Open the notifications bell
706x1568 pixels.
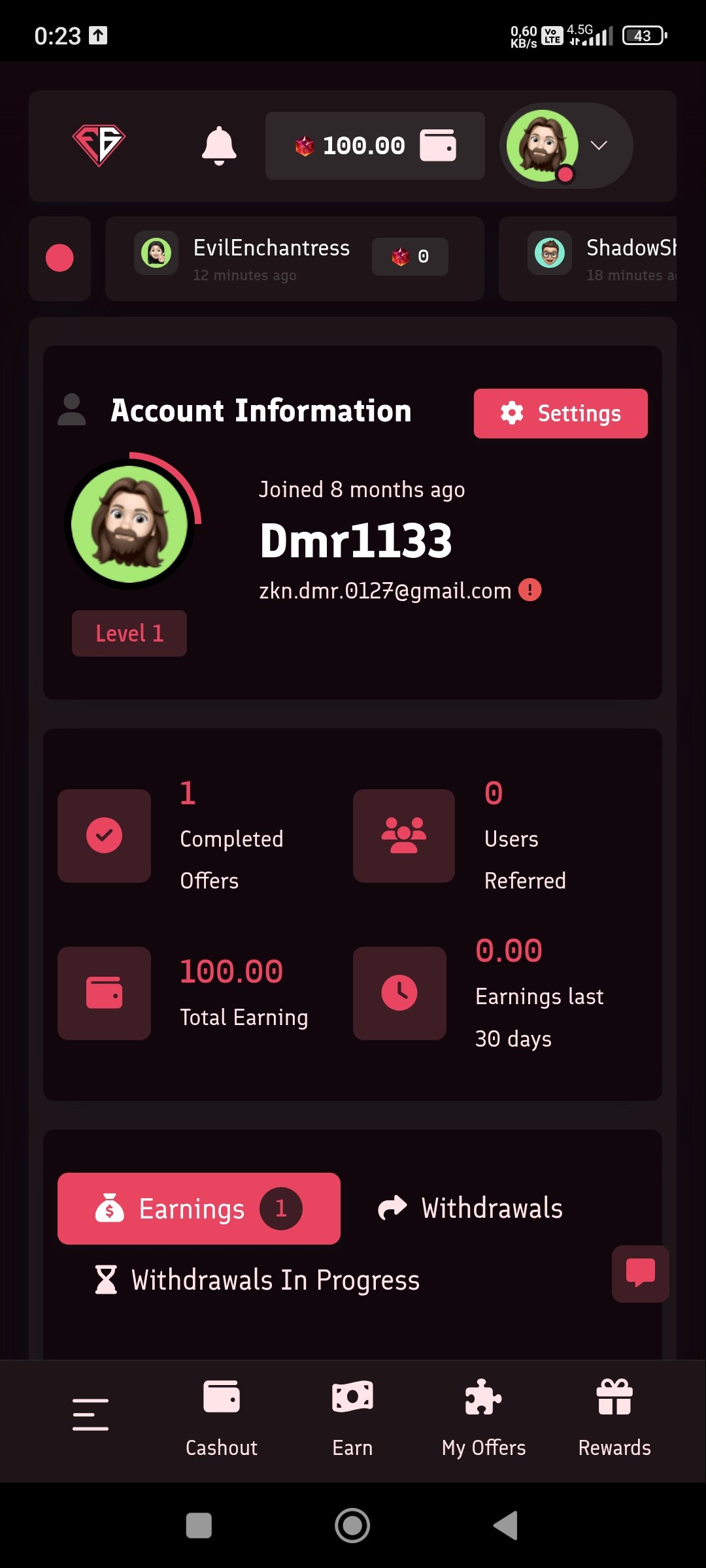point(219,145)
